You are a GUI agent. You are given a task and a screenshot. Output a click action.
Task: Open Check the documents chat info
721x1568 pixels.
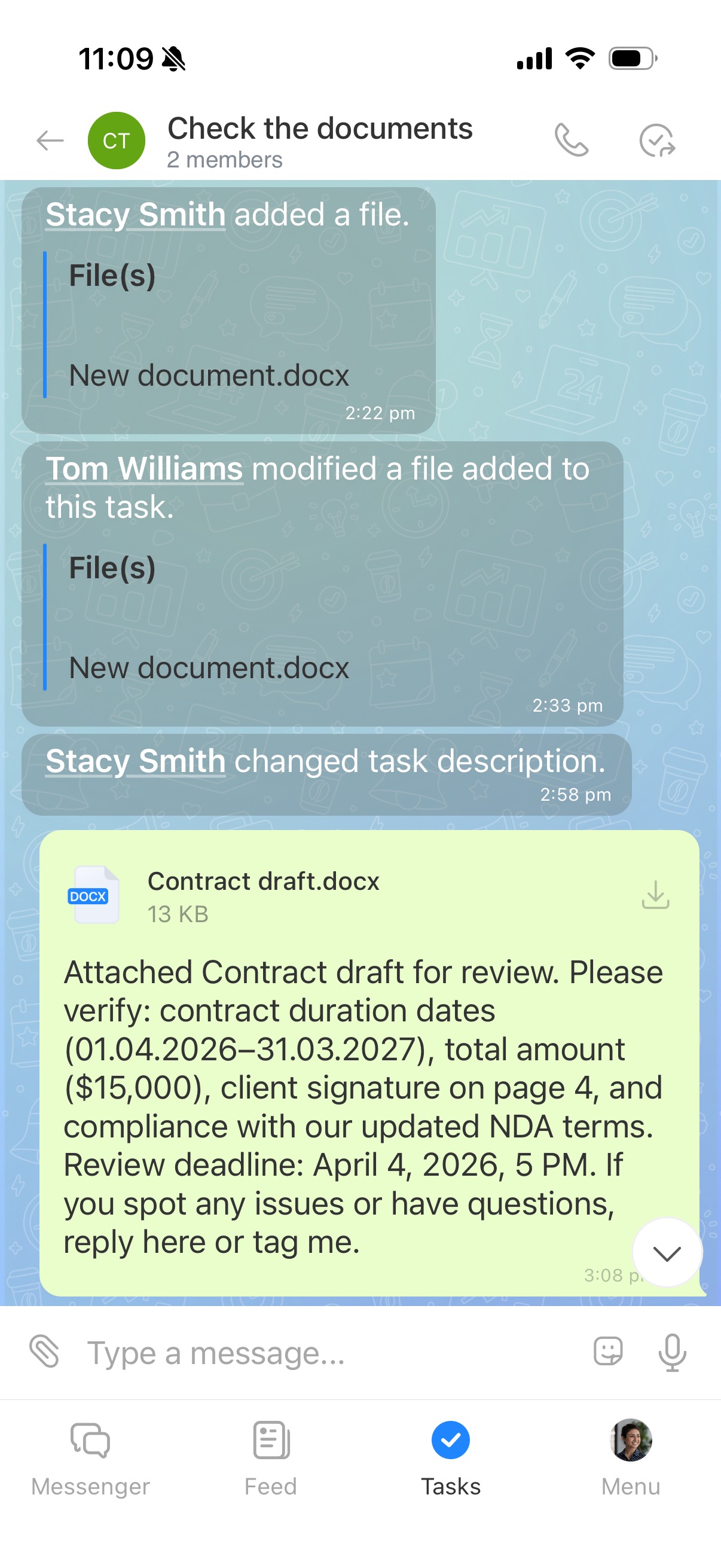(319, 141)
